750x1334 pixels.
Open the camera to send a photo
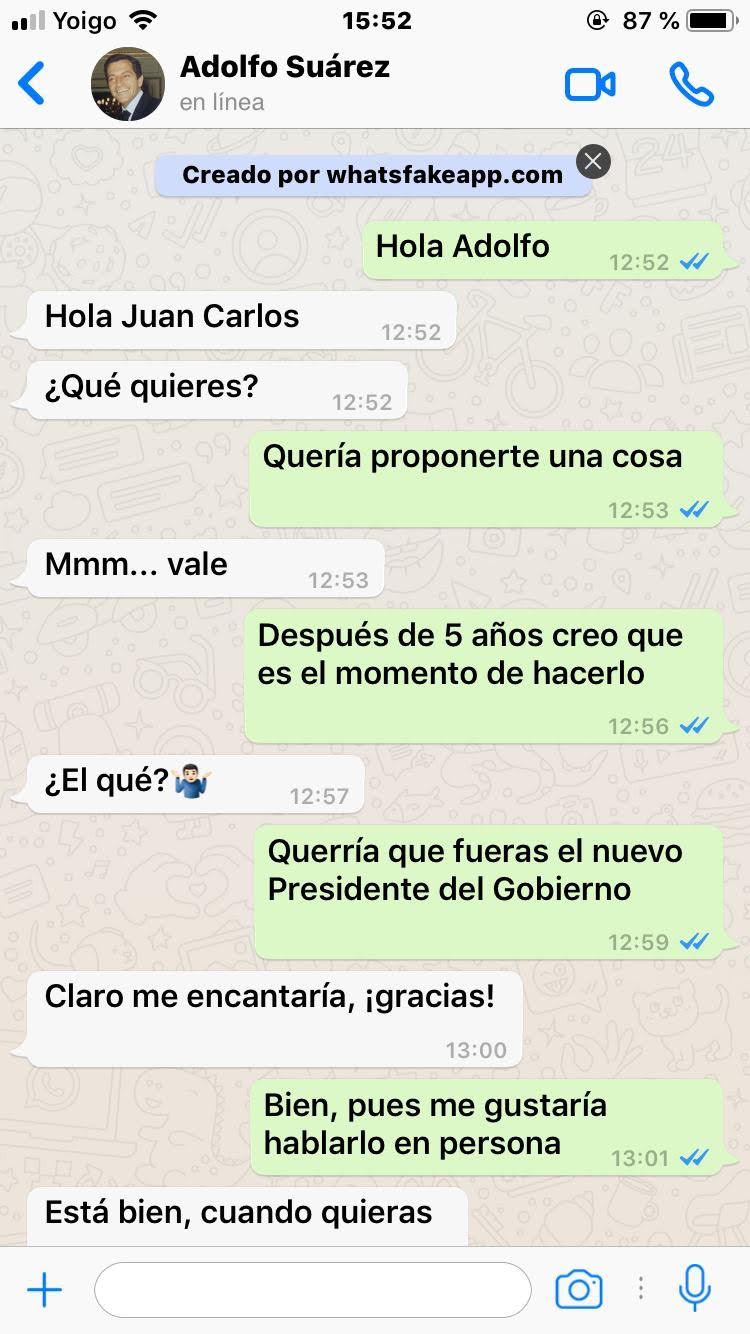579,1290
